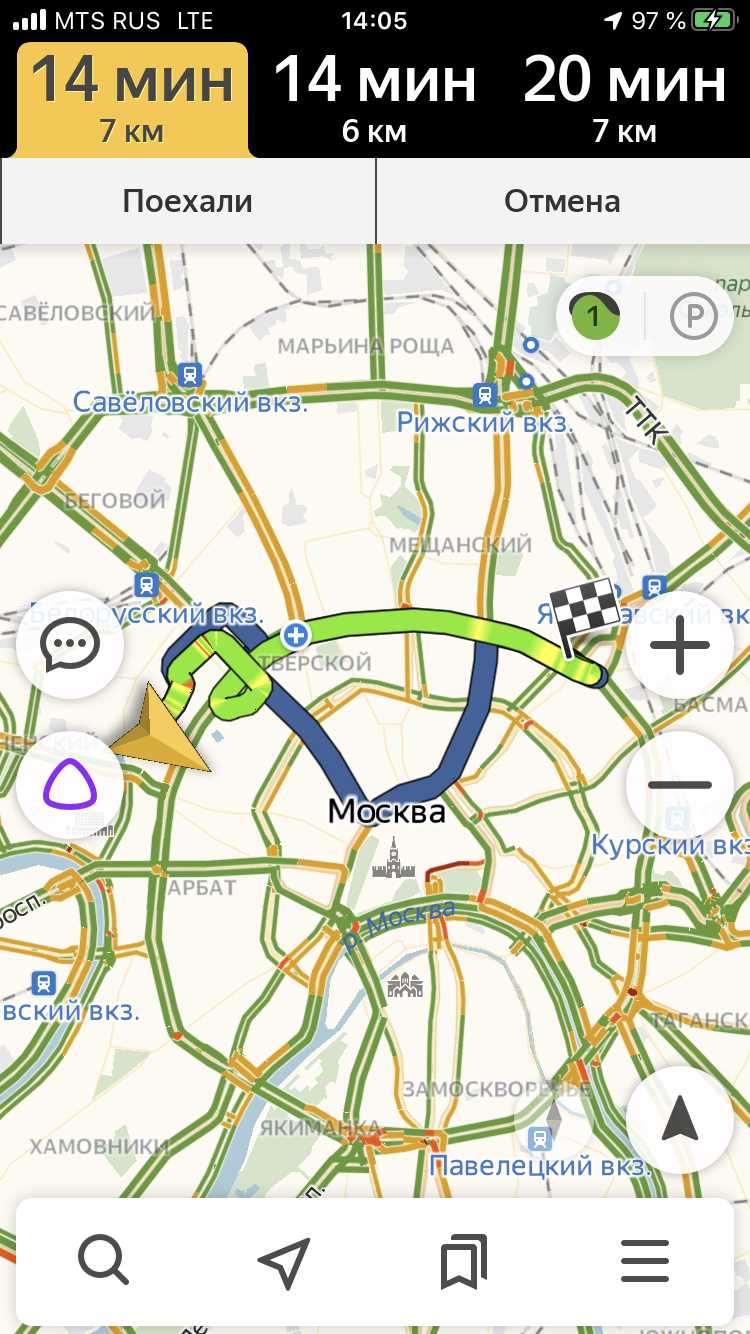The image size is (750, 1334).
Task: Center map on my location
Action: click(x=680, y=1119)
